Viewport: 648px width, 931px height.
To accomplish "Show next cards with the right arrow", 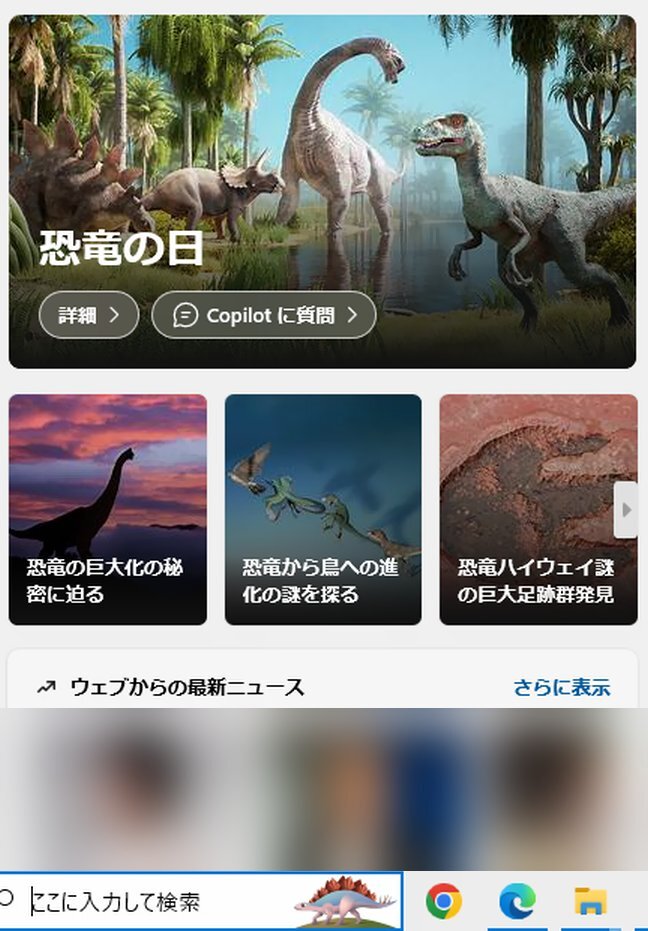I will [626, 510].
